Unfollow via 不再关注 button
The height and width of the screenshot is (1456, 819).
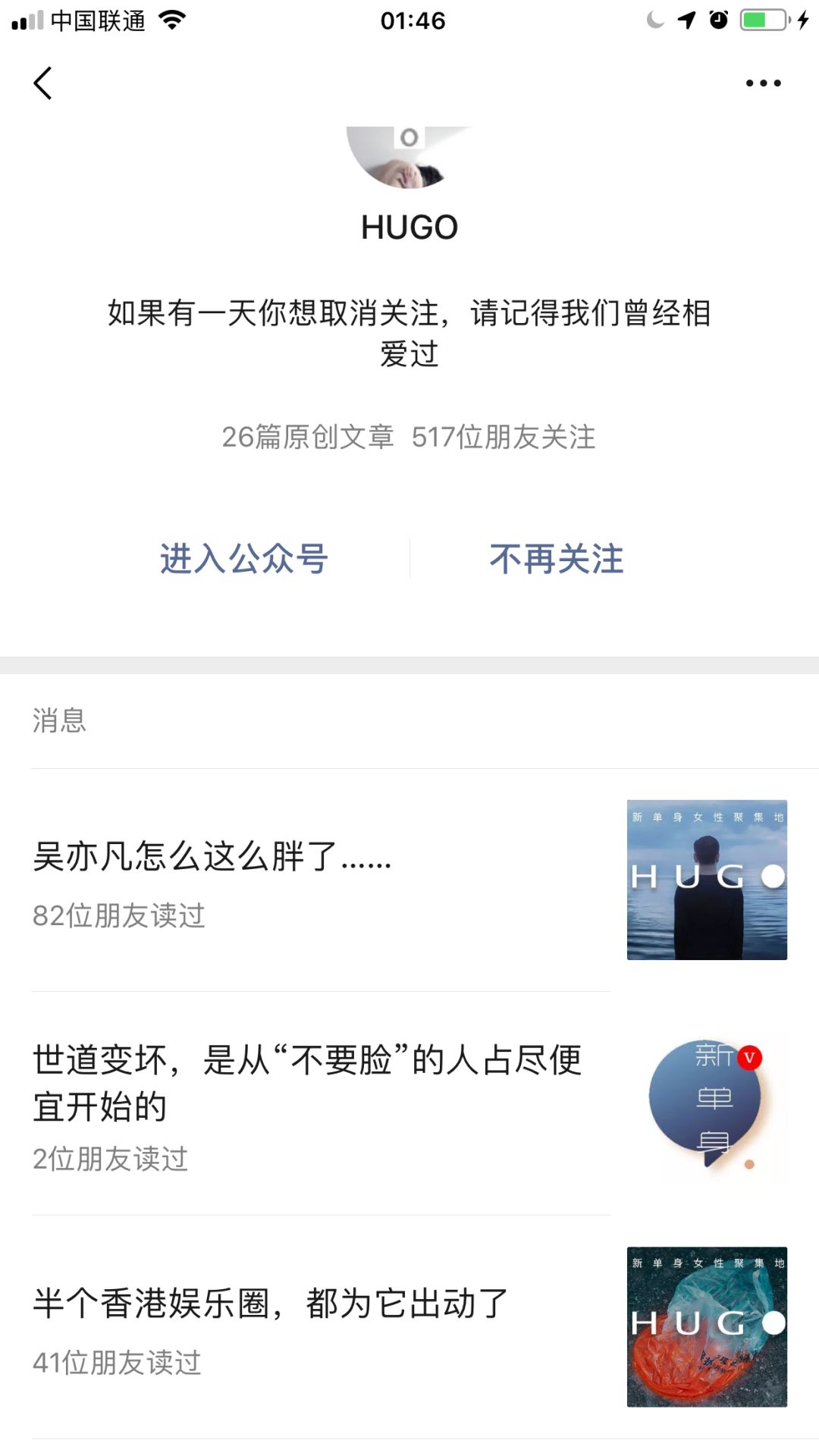tap(556, 559)
